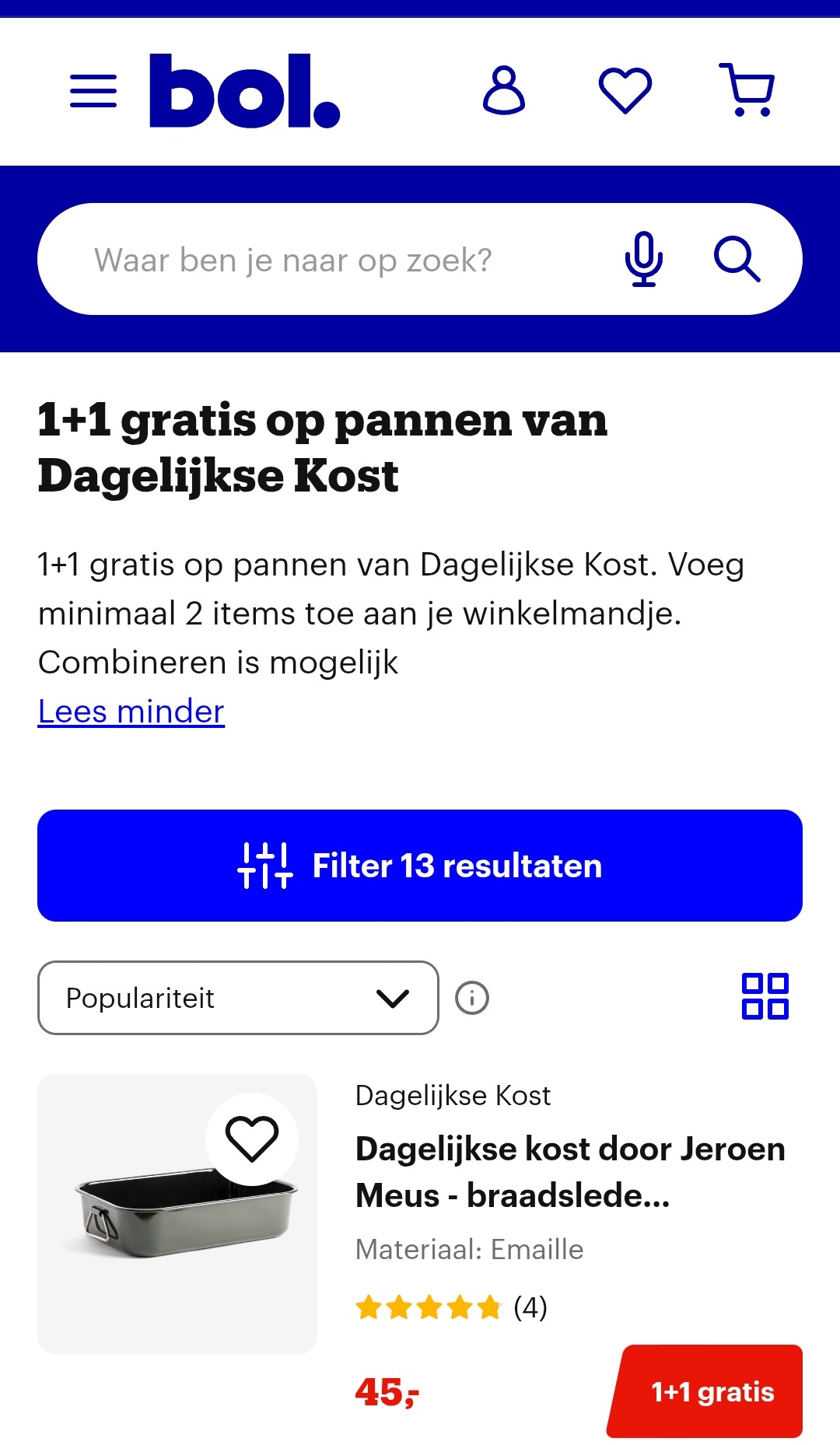
Task: Open 'Filter 13 resultaten' button
Action: [420, 866]
